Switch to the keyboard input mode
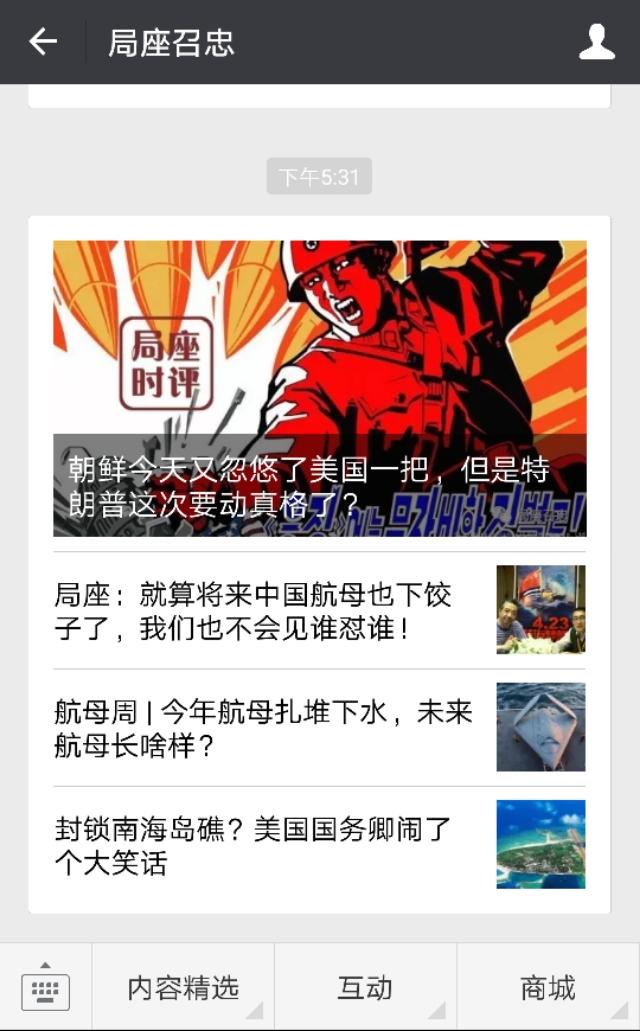Image resolution: width=640 pixels, height=1031 pixels. point(45,987)
